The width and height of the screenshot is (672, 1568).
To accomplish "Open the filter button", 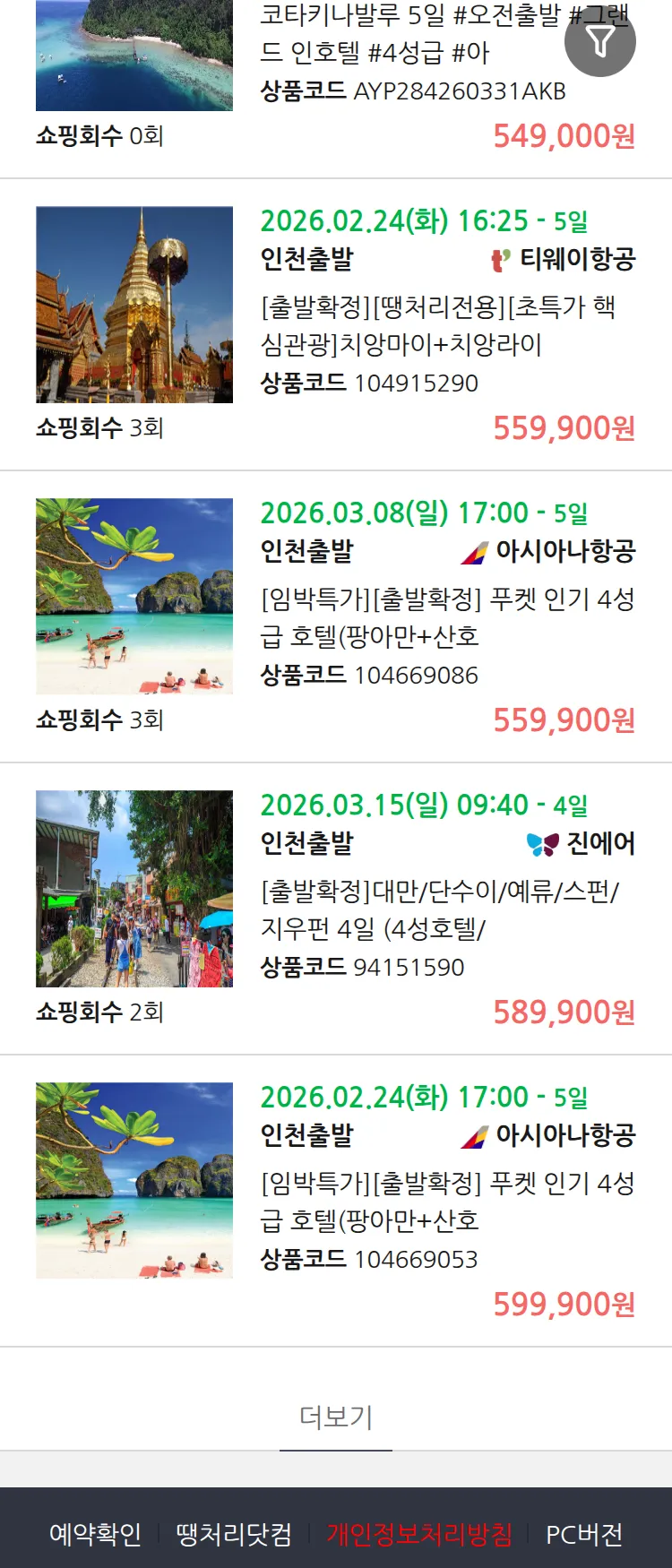I will tap(599, 41).
